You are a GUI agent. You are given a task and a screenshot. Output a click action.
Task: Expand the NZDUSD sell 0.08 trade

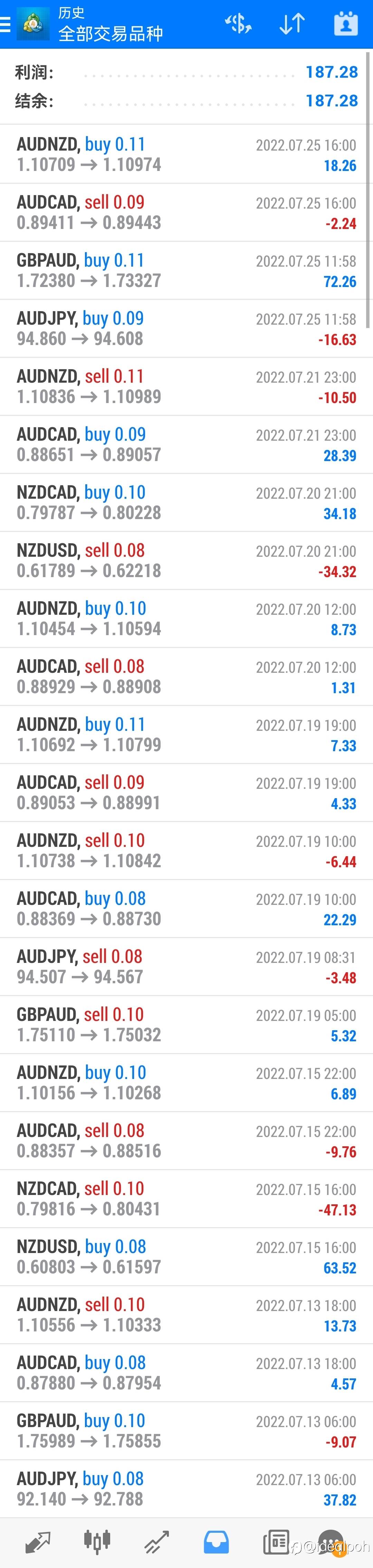186,561
